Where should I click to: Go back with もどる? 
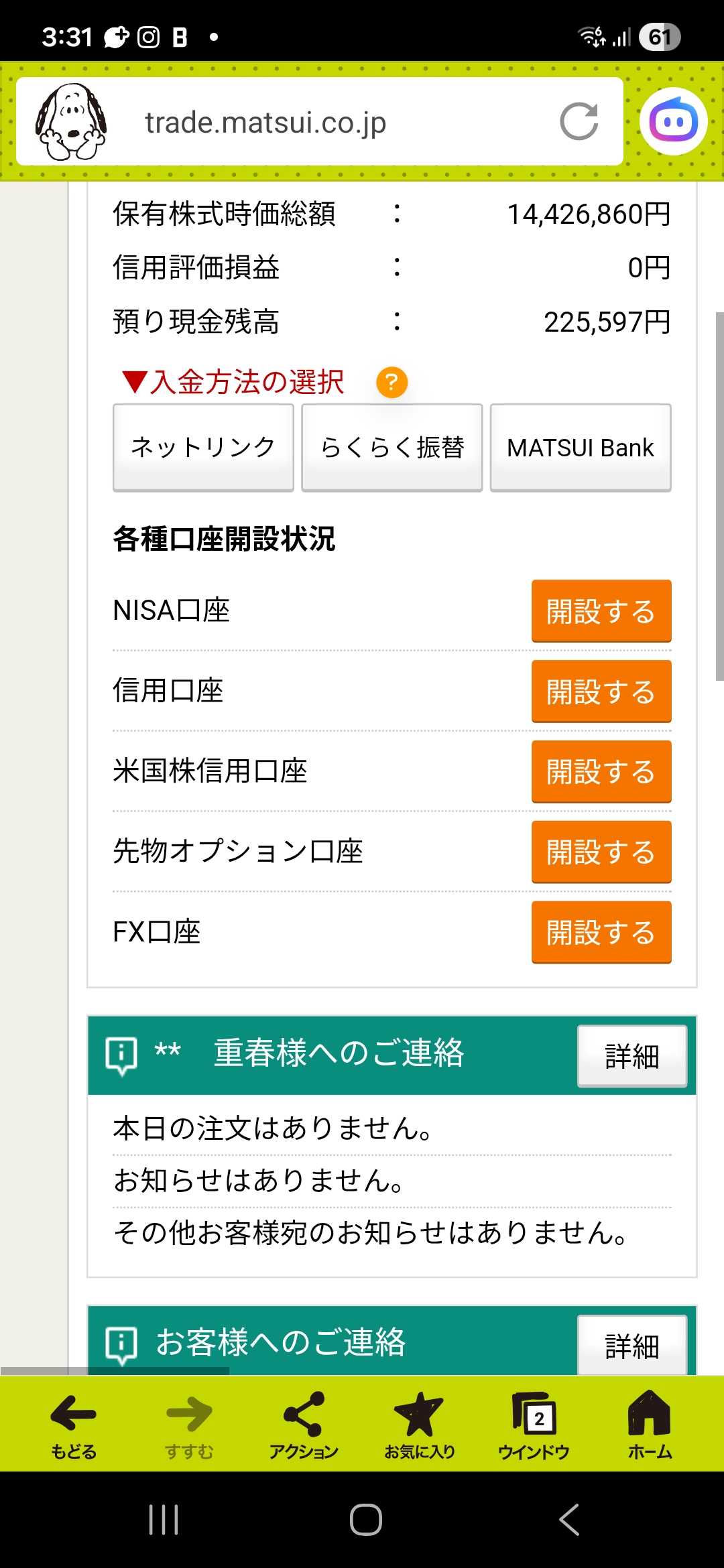tap(74, 1426)
